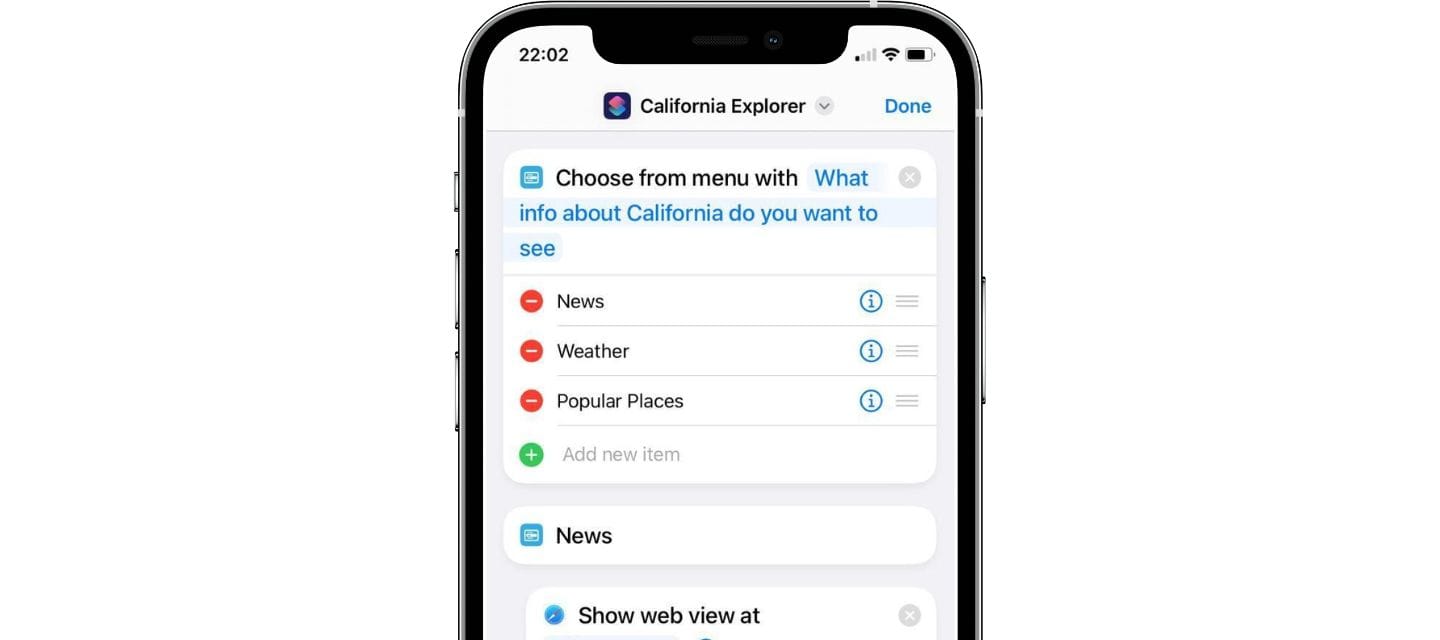Delete the Popular Places menu item
The image size is (1440, 640).
531,401
